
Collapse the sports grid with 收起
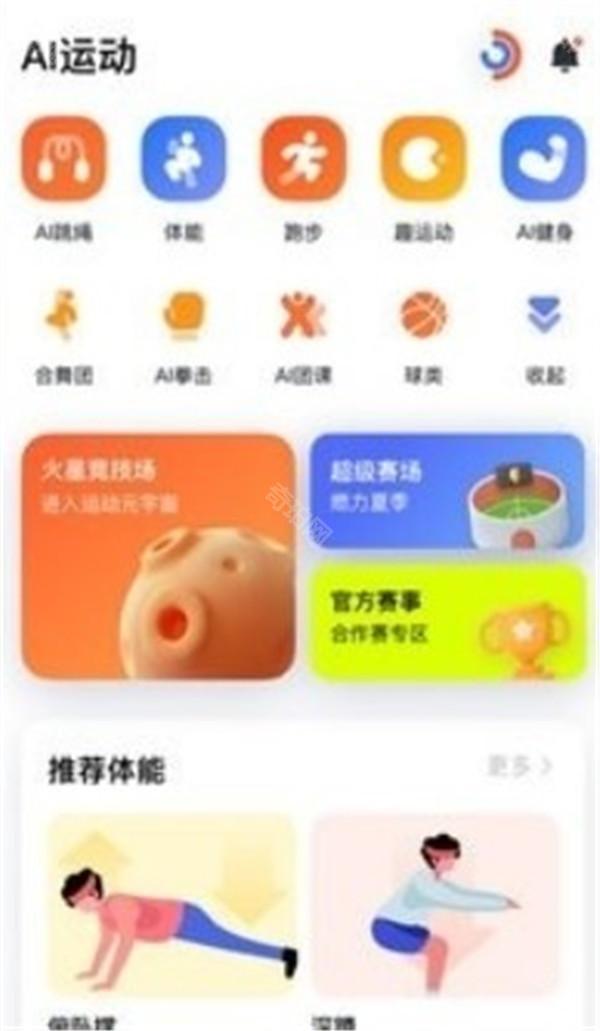[544, 317]
